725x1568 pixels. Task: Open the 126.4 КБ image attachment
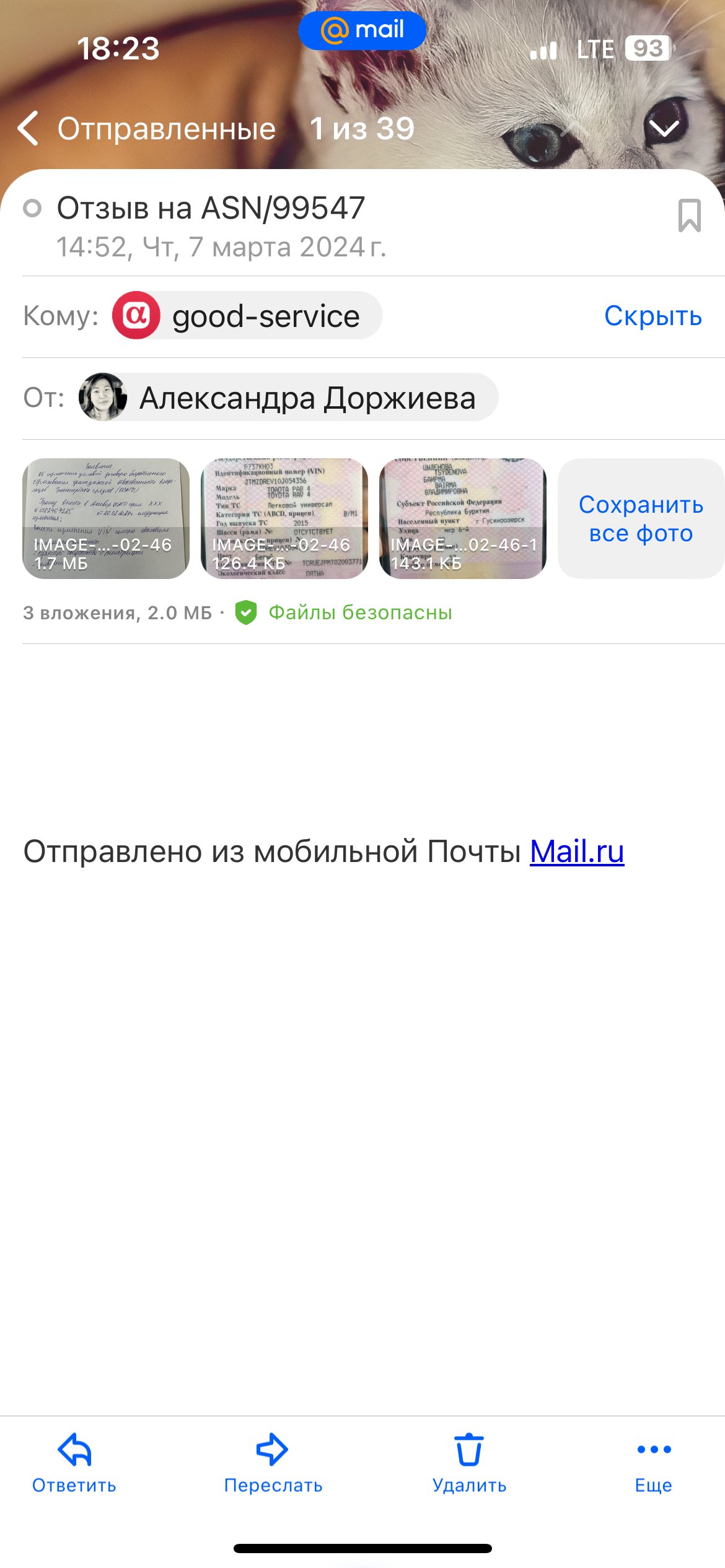tap(284, 519)
